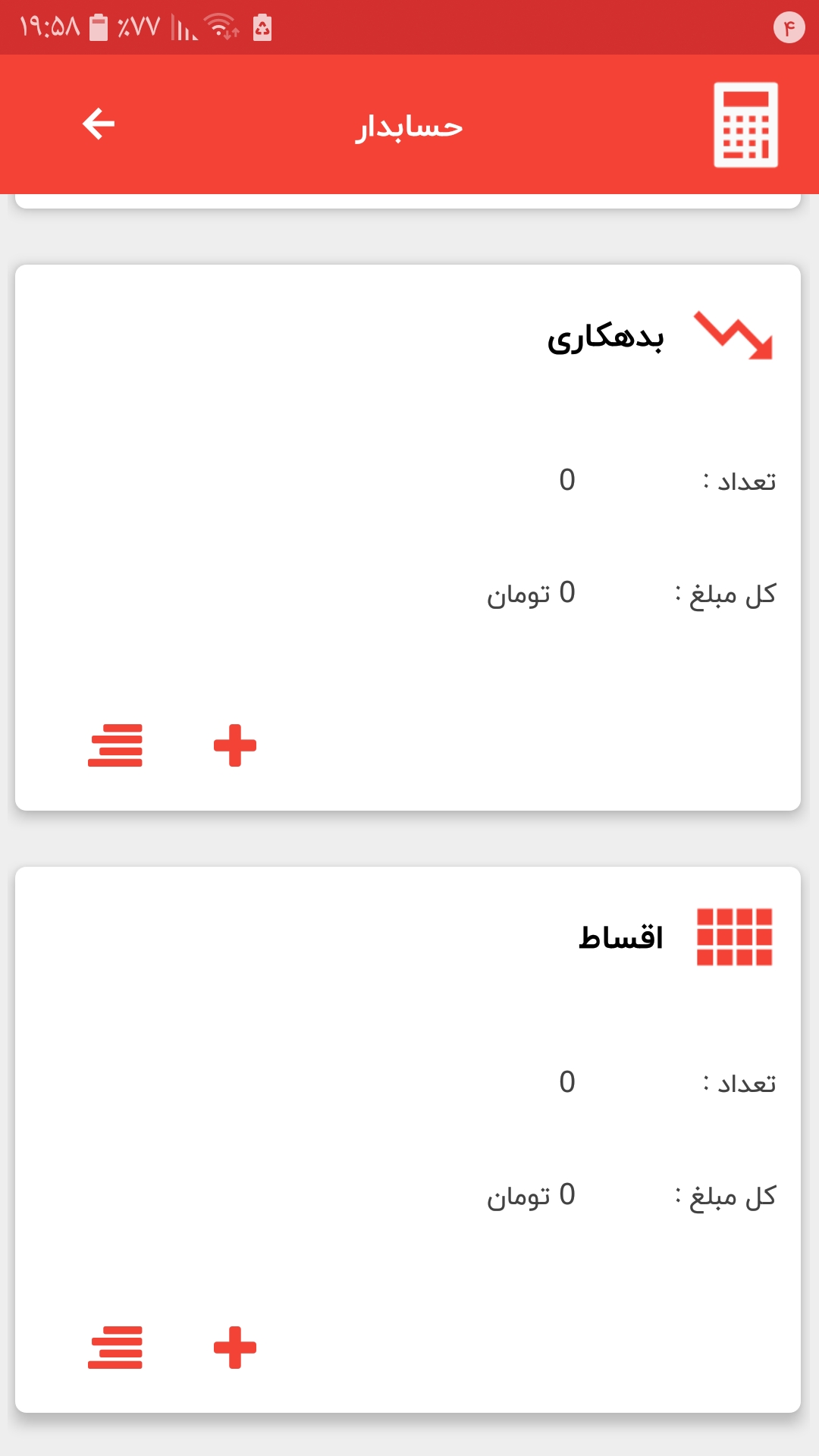Image resolution: width=819 pixels, height=1456 pixels.
Task: Go back using the header arrow
Action: click(x=99, y=124)
